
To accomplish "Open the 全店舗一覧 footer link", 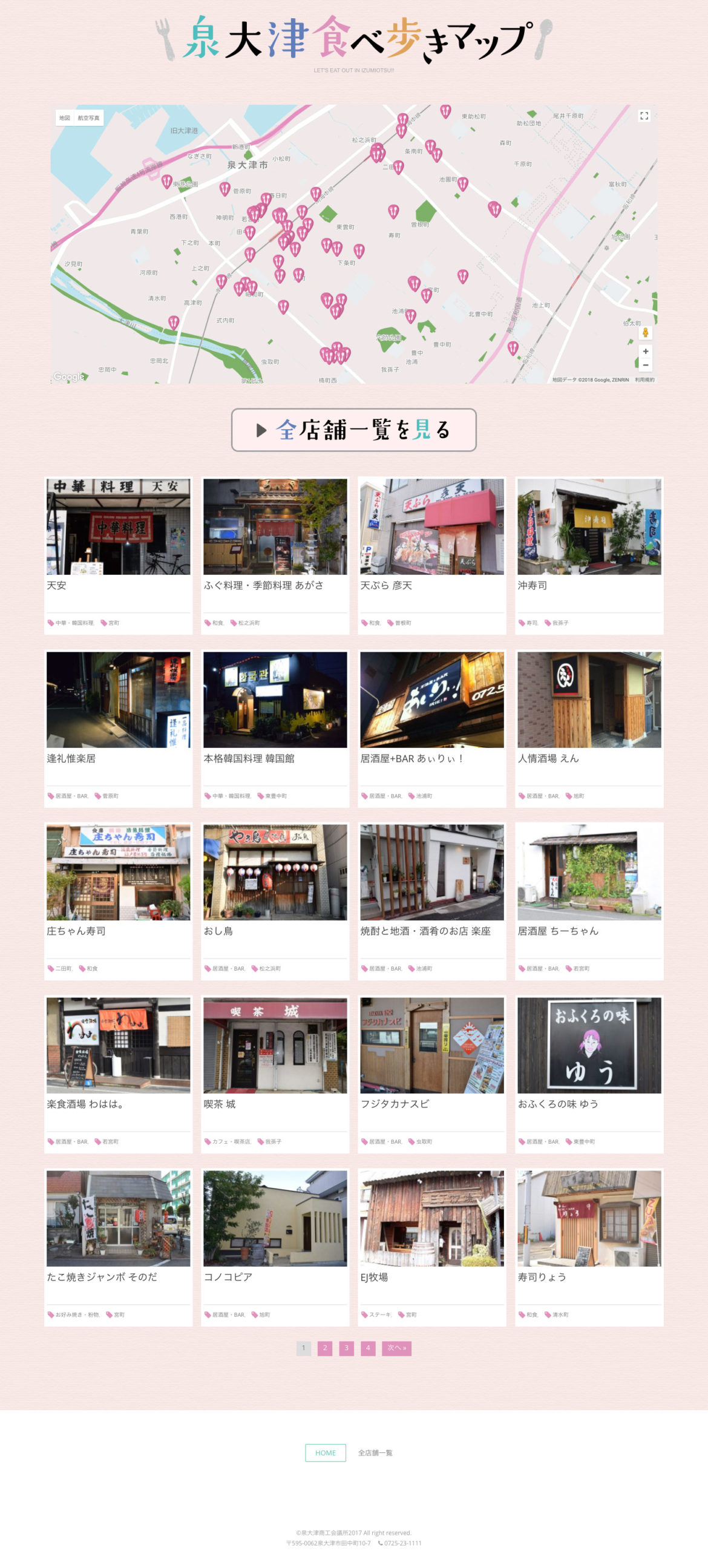I will (x=375, y=1452).
